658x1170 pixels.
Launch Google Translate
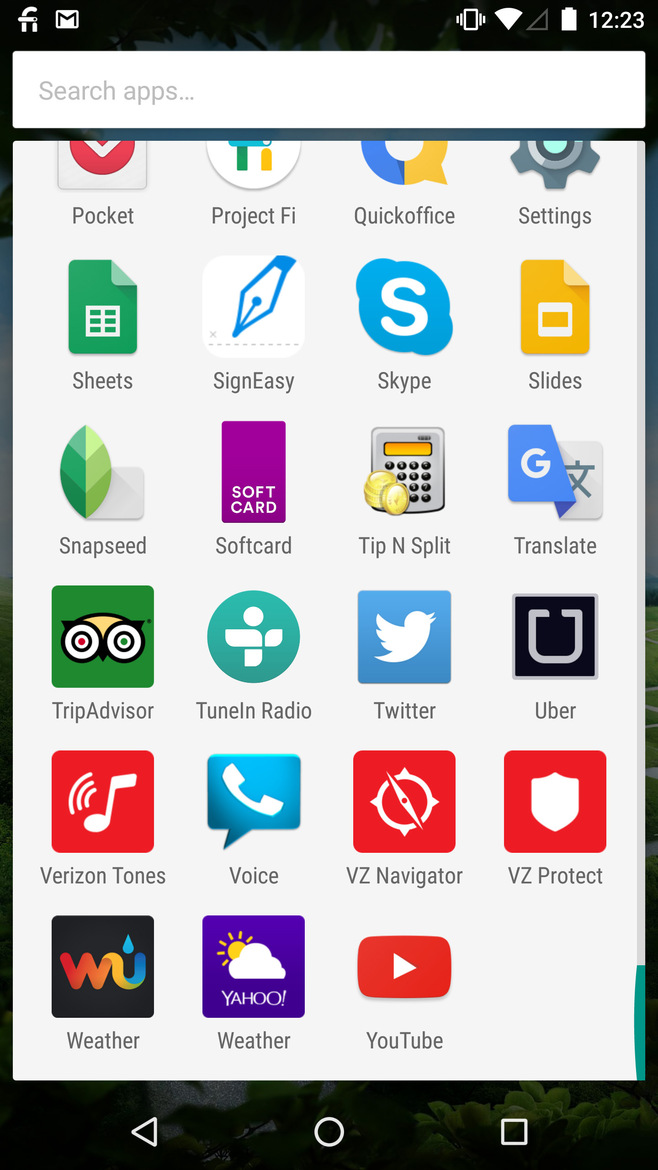[555, 473]
